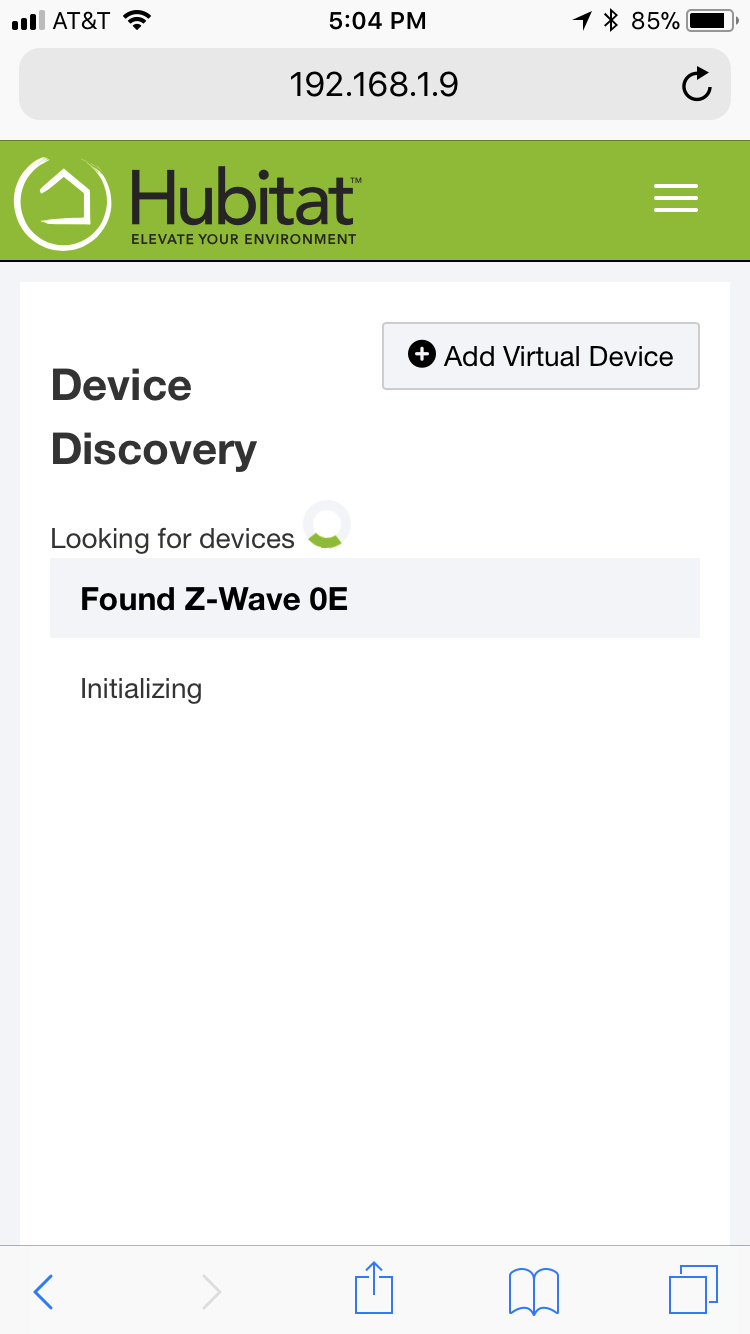
Task: Click the Hubitat home logo
Action: [x=62, y=198]
